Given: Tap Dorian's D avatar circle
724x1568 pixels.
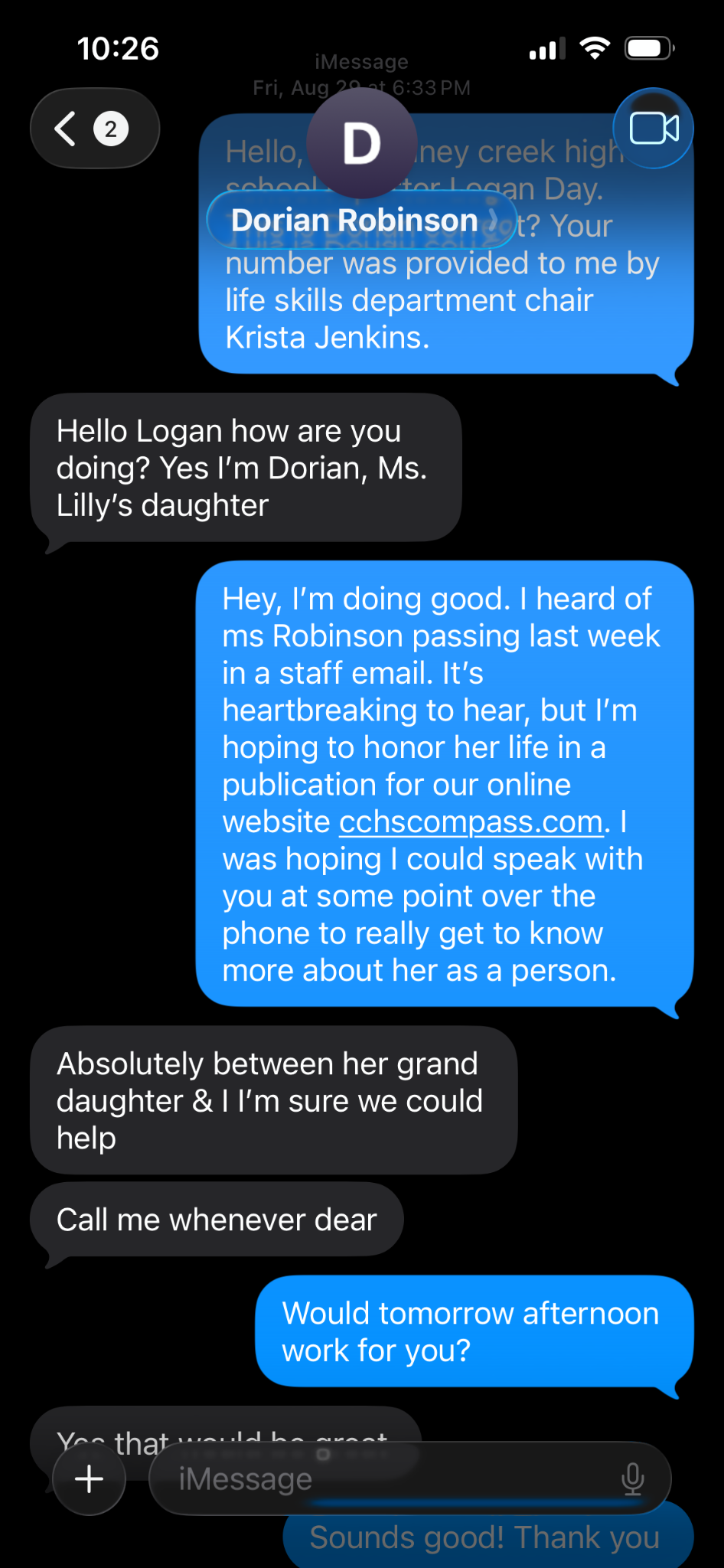Looking at the screenshot, I should point(361,143).
